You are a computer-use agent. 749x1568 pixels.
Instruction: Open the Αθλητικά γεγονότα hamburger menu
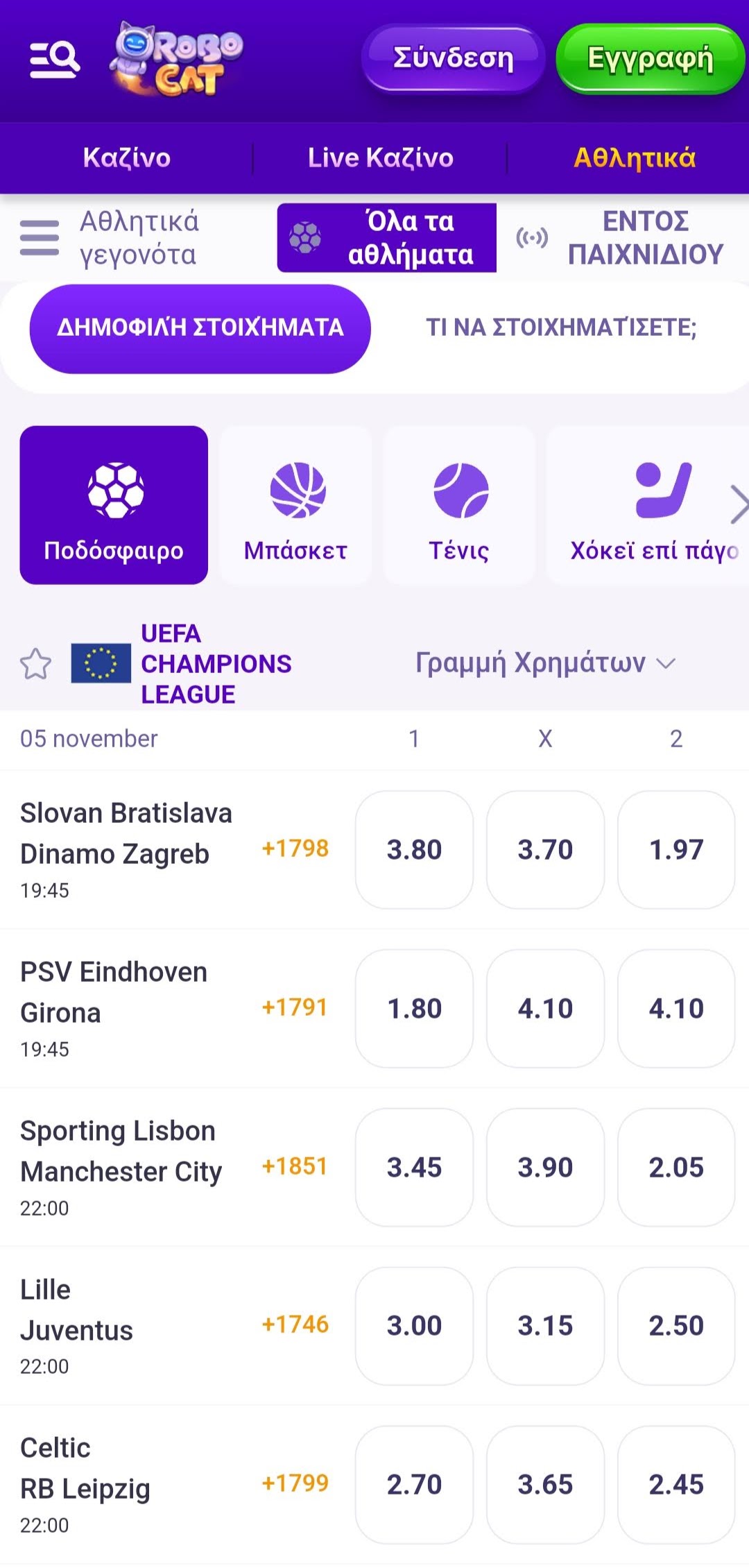(40, 238)
